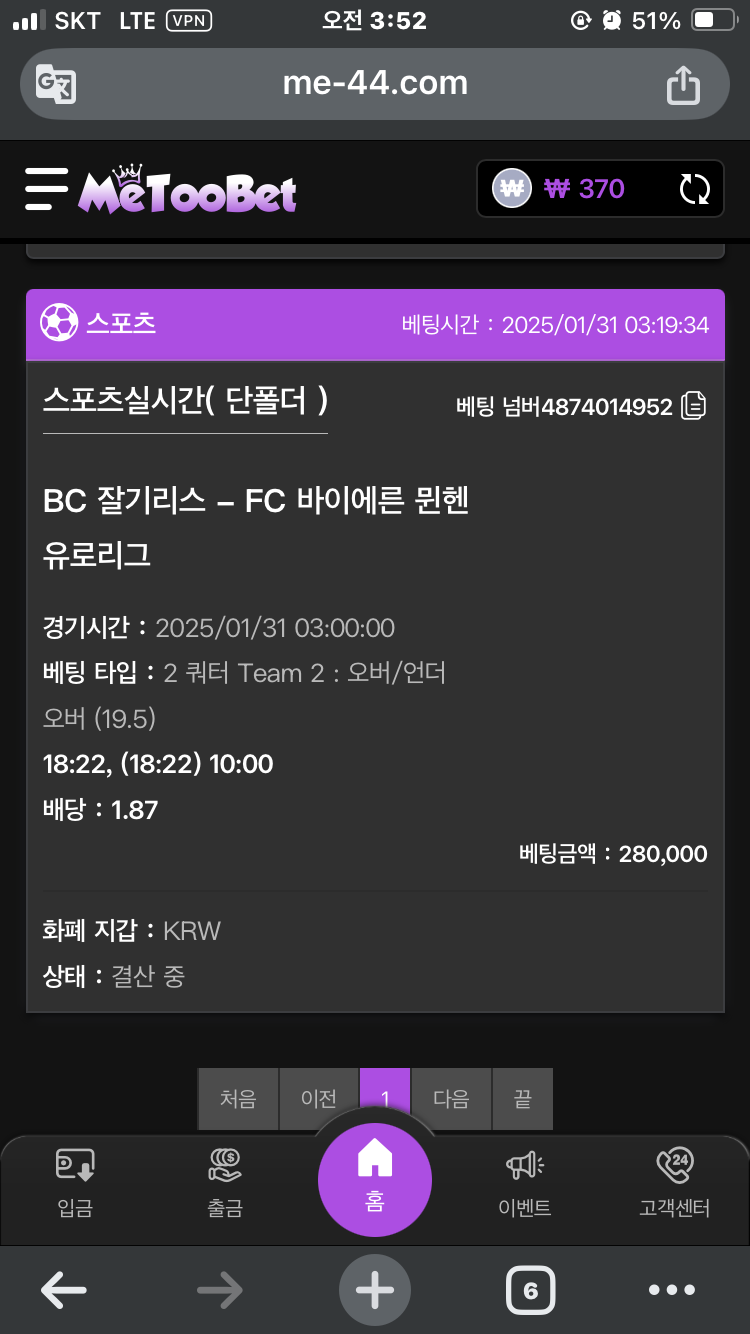Jump to the last page (끝)
The width and height of the screenshot is (750, 1334).
coord(522,1099)
